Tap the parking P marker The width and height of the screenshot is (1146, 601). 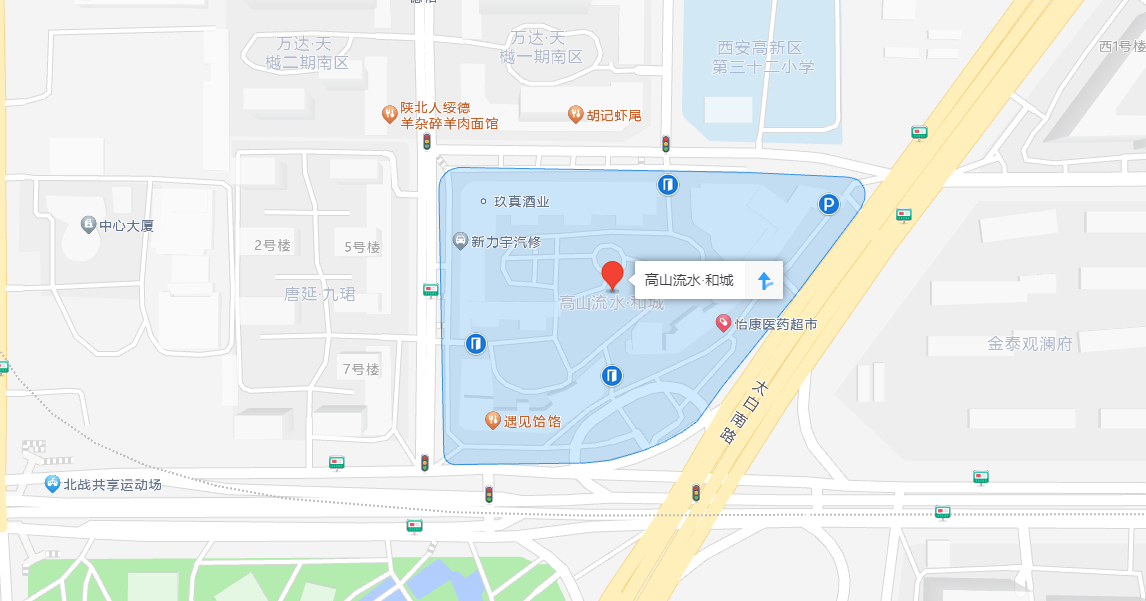tap(828, 204)
